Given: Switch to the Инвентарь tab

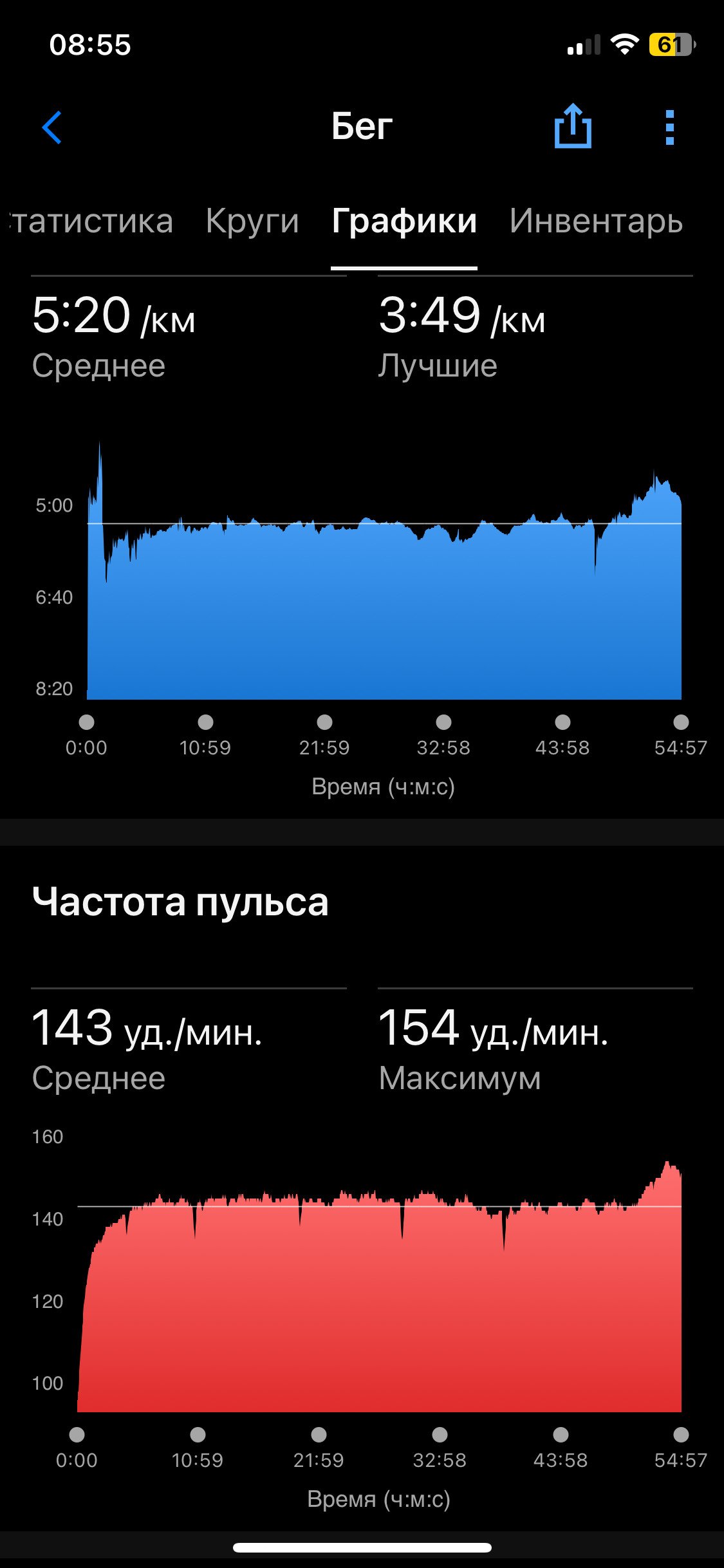Looking at the screenshot, I should click(x=596, y=223).
